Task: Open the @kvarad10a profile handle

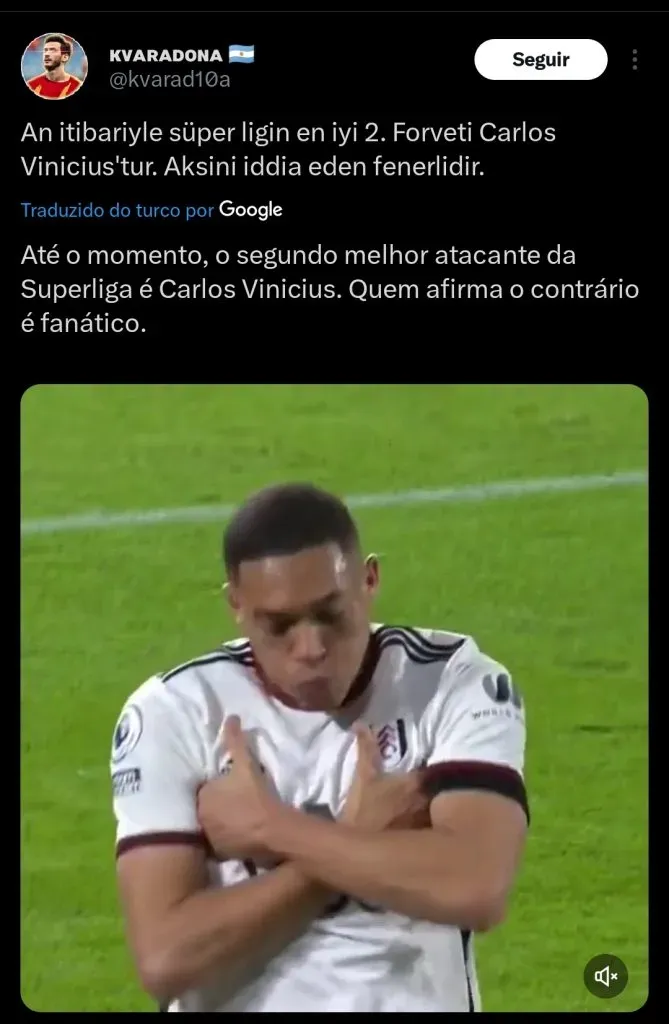Action: click(169, 80)
